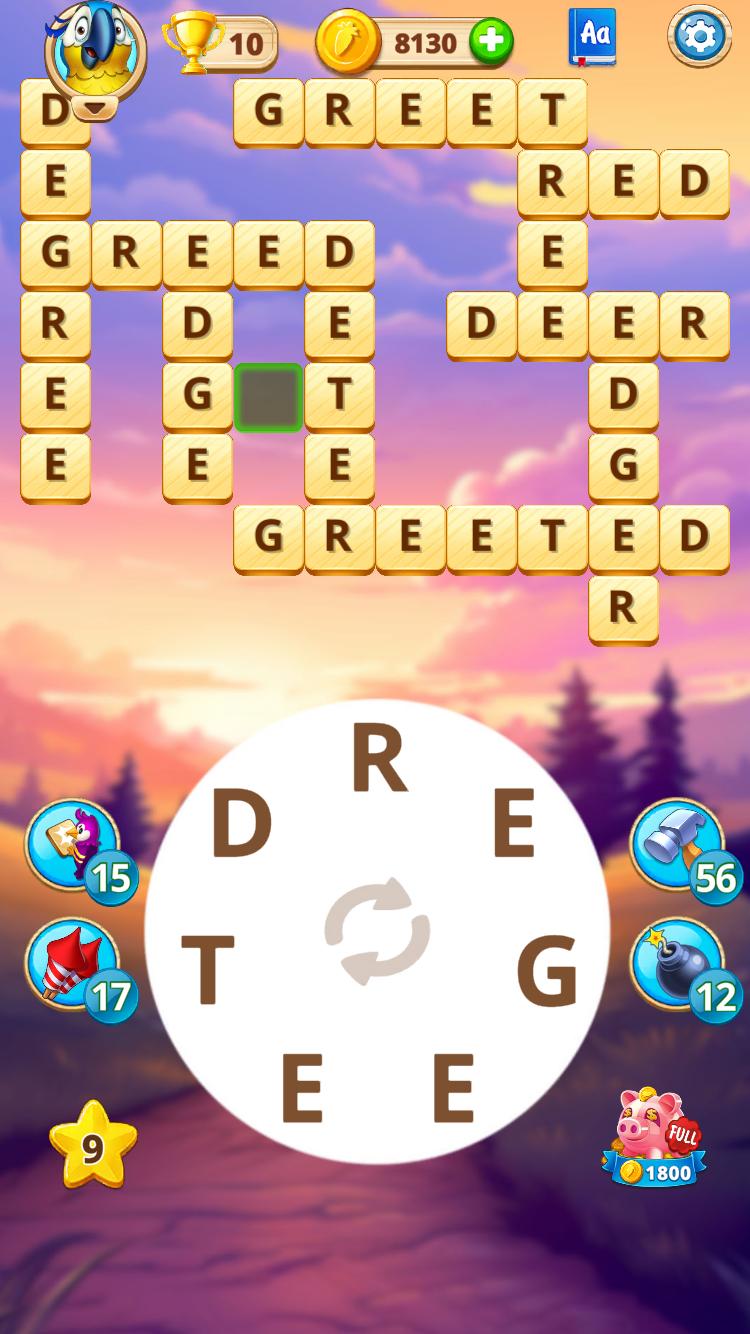Select the letter G in the wheel

coord(547,969)
